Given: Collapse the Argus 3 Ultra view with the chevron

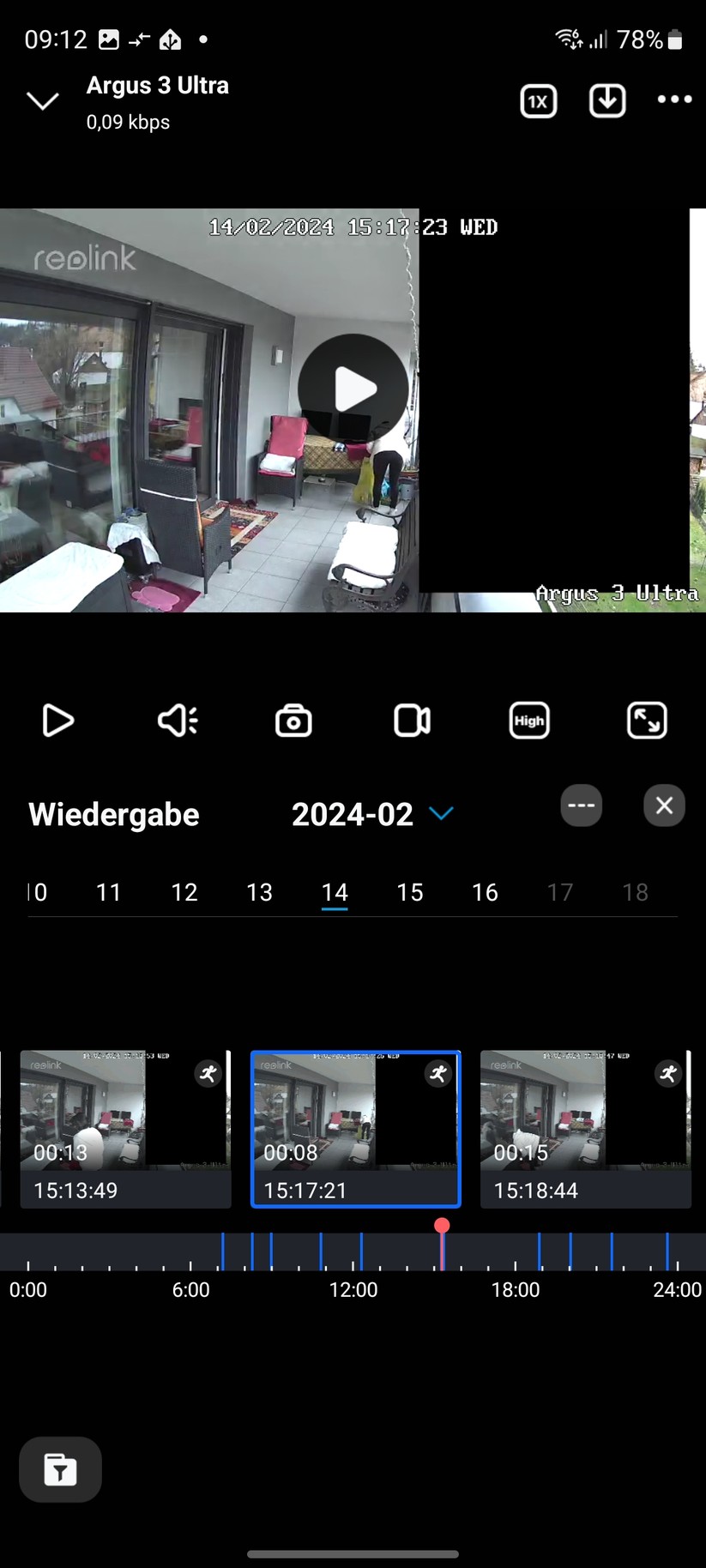Looking at the screenshot, I should [42, 100].
